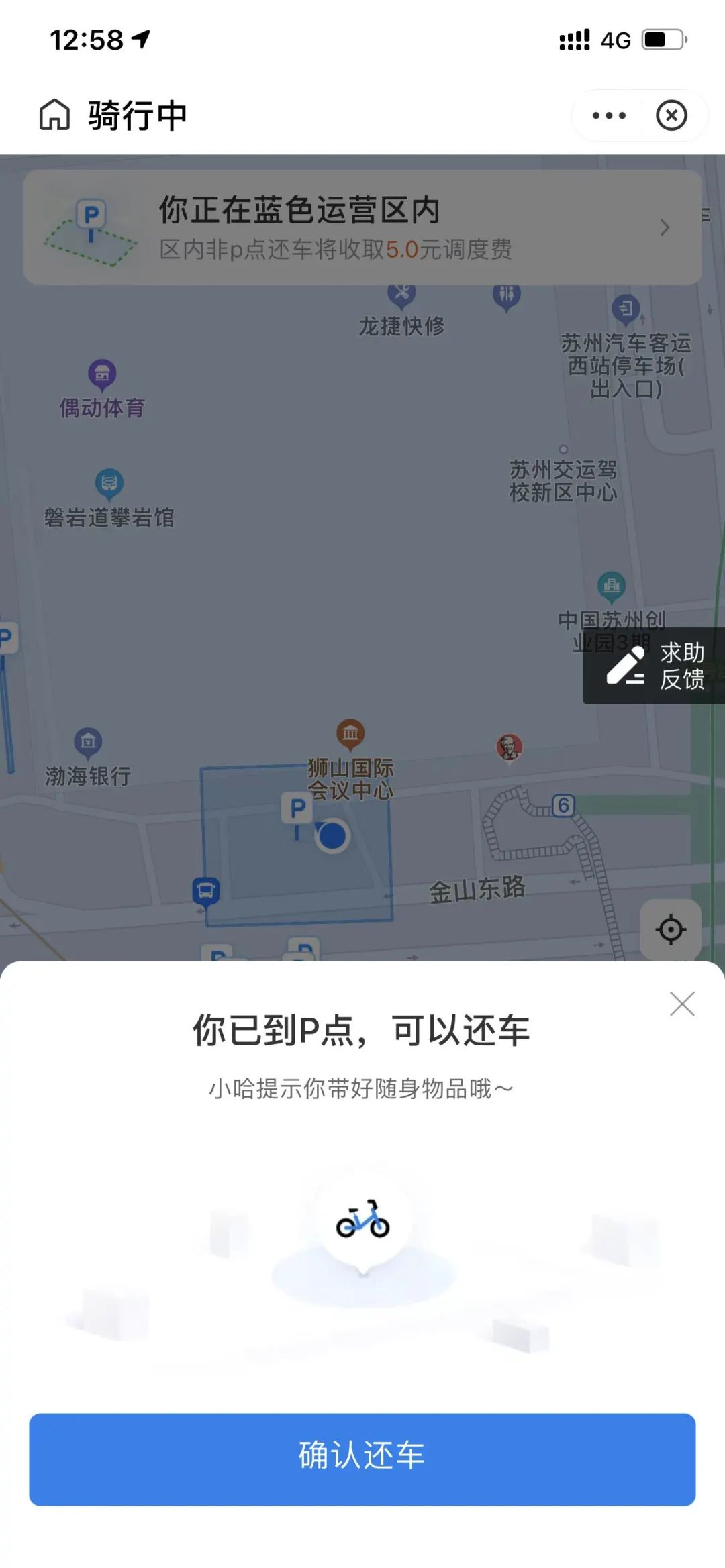Viewport: 725px width, 1568px height.
Task: Dismiss the return bike popup
Action: point(682,1004)
